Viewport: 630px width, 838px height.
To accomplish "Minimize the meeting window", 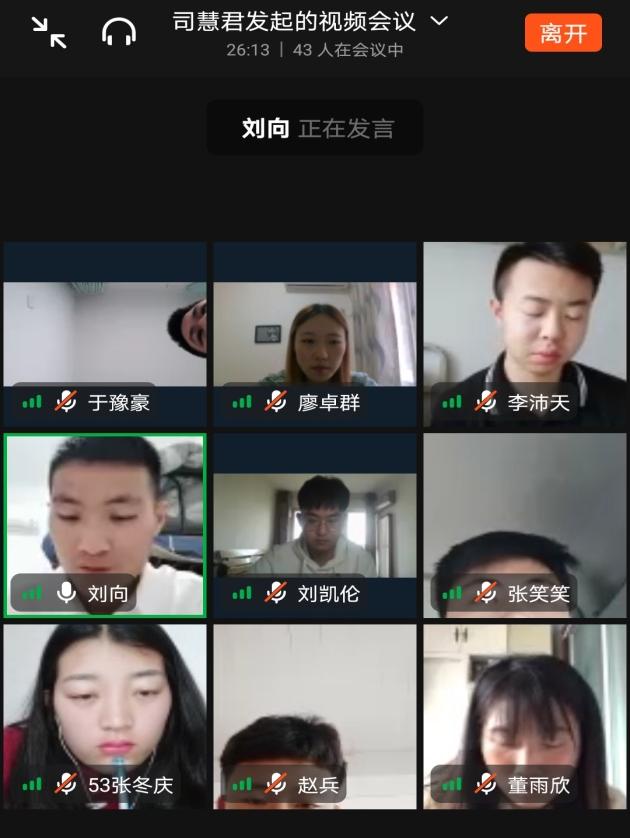I will [48, 32].
